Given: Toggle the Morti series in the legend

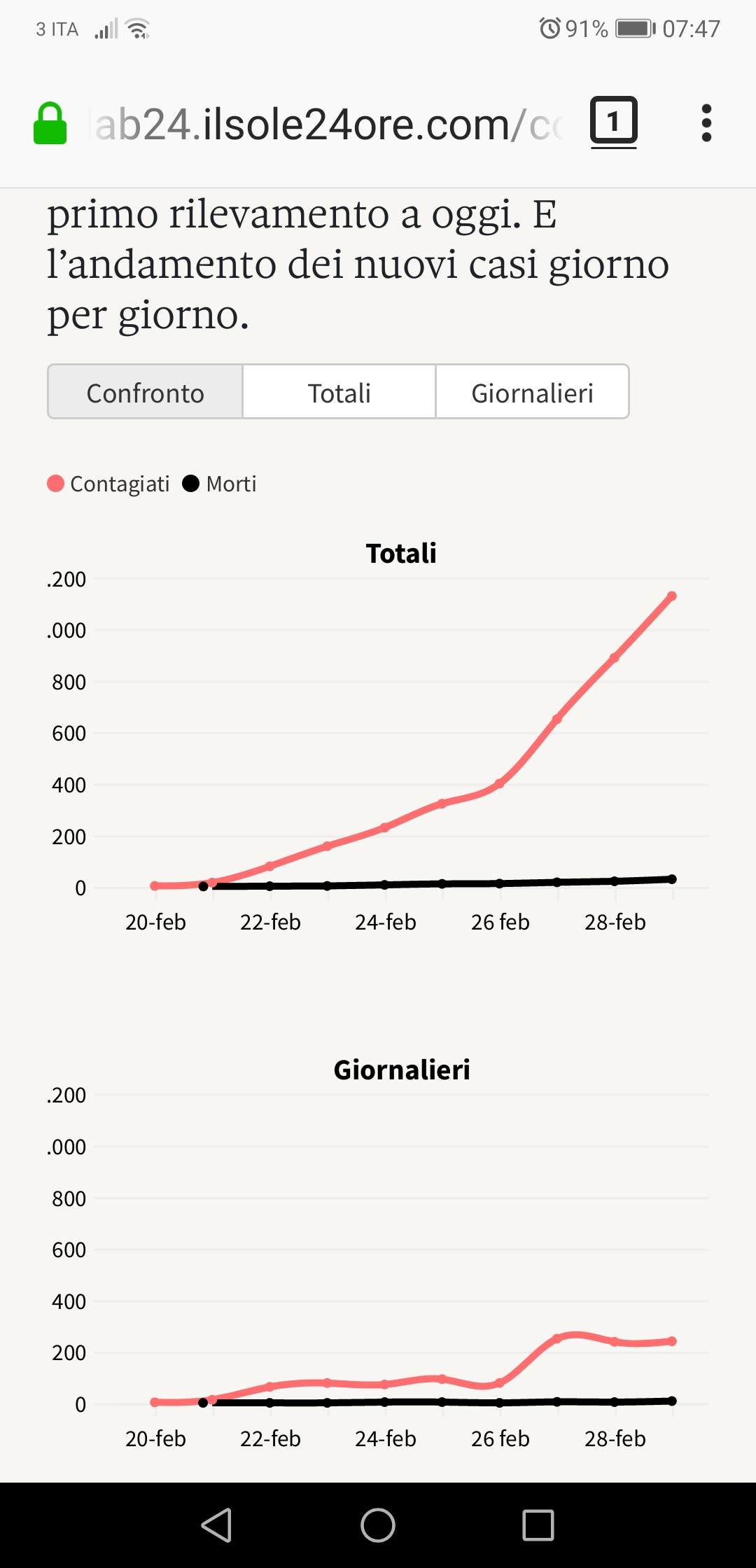Looking at the screenshot, I should click(220, 484).
